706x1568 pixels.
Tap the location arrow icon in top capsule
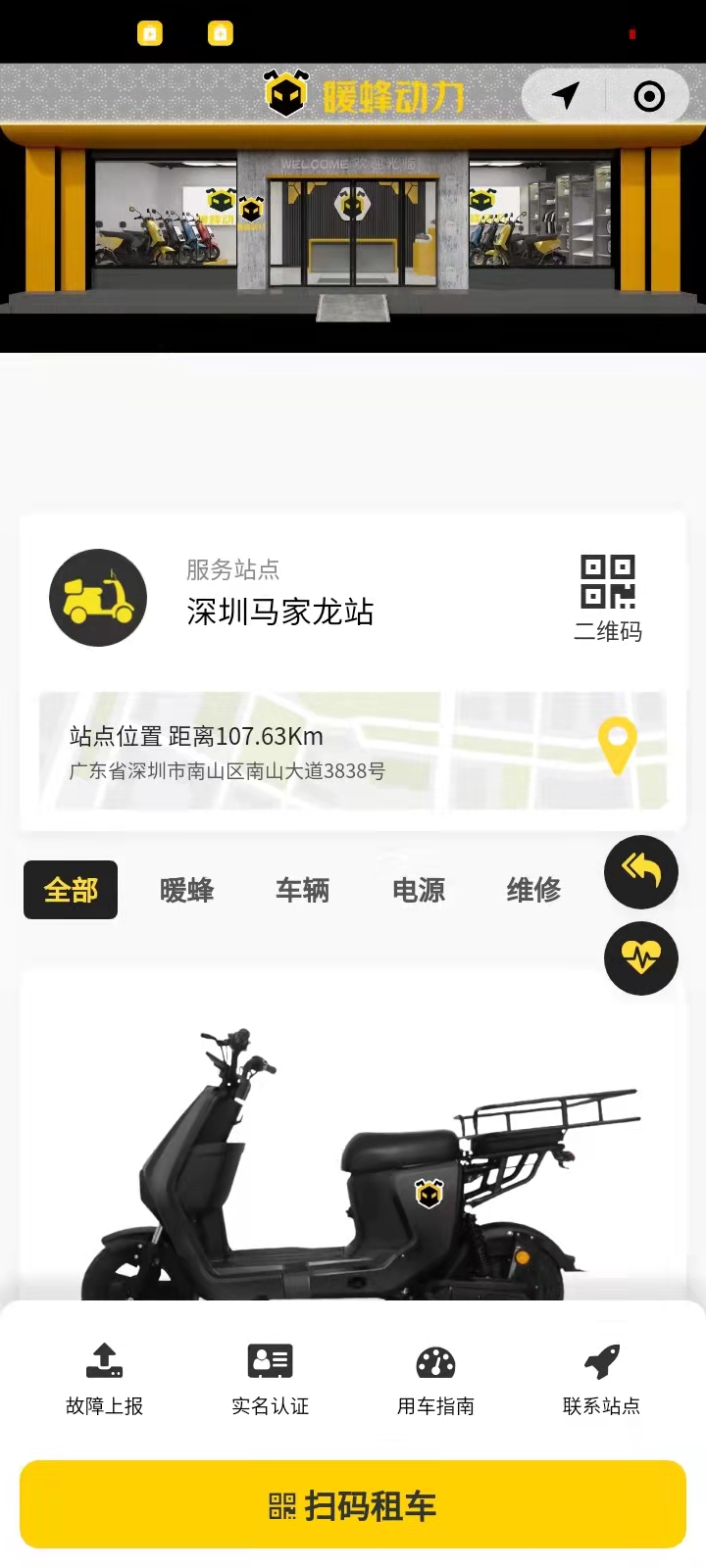coord(566,96)
